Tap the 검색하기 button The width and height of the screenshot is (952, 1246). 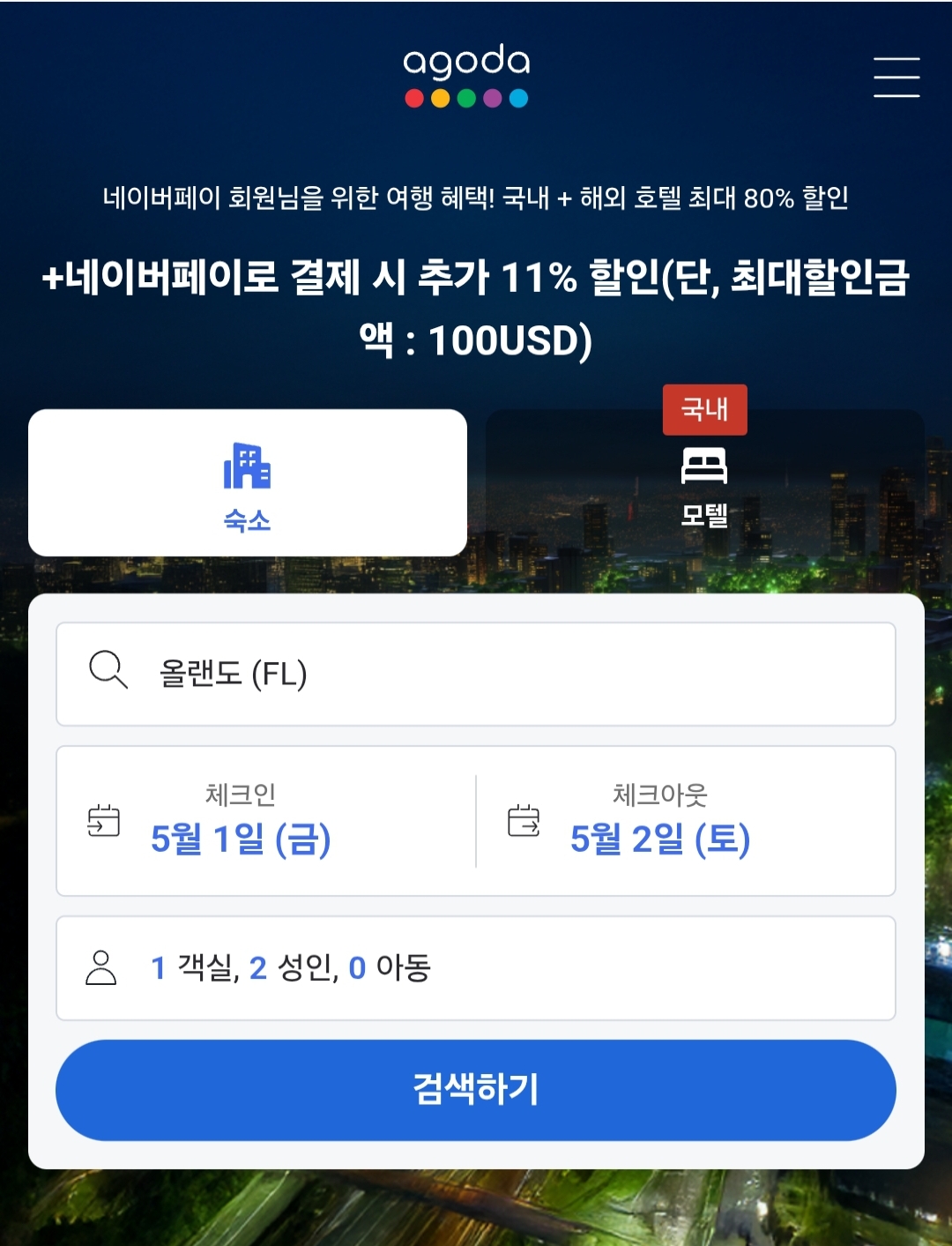point(476,1090)
